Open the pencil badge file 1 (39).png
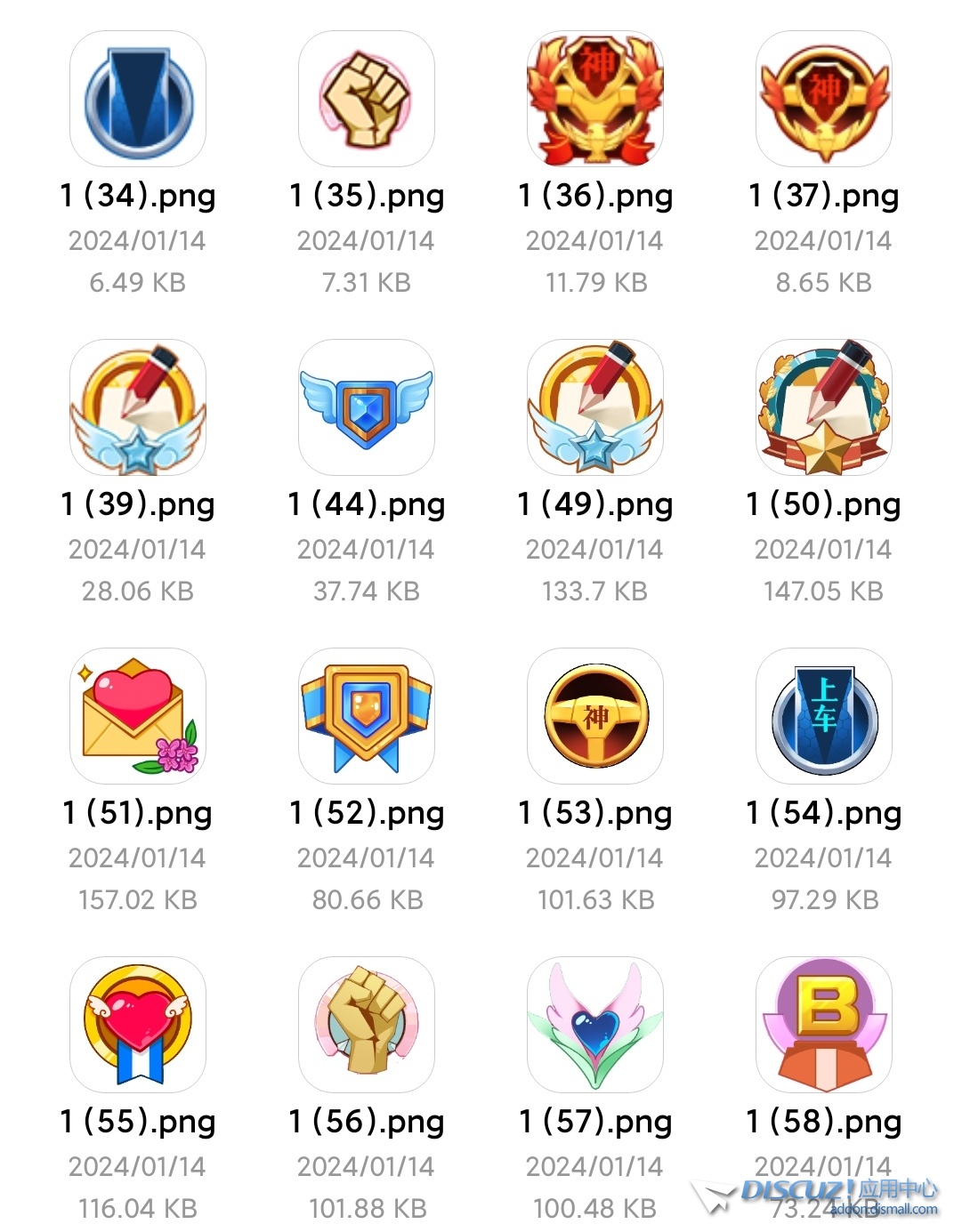 138,407
